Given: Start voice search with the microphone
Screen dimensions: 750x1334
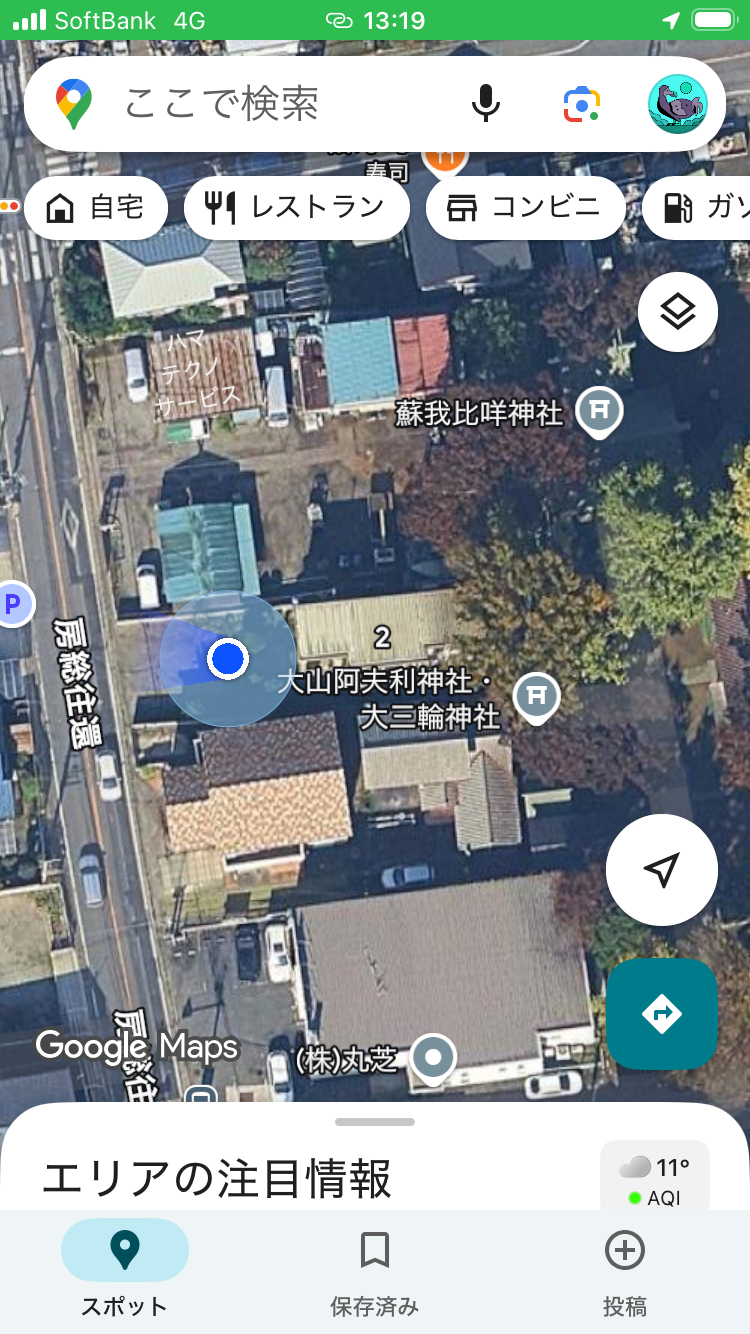Looking at the screenshot, I should point(486,104).
